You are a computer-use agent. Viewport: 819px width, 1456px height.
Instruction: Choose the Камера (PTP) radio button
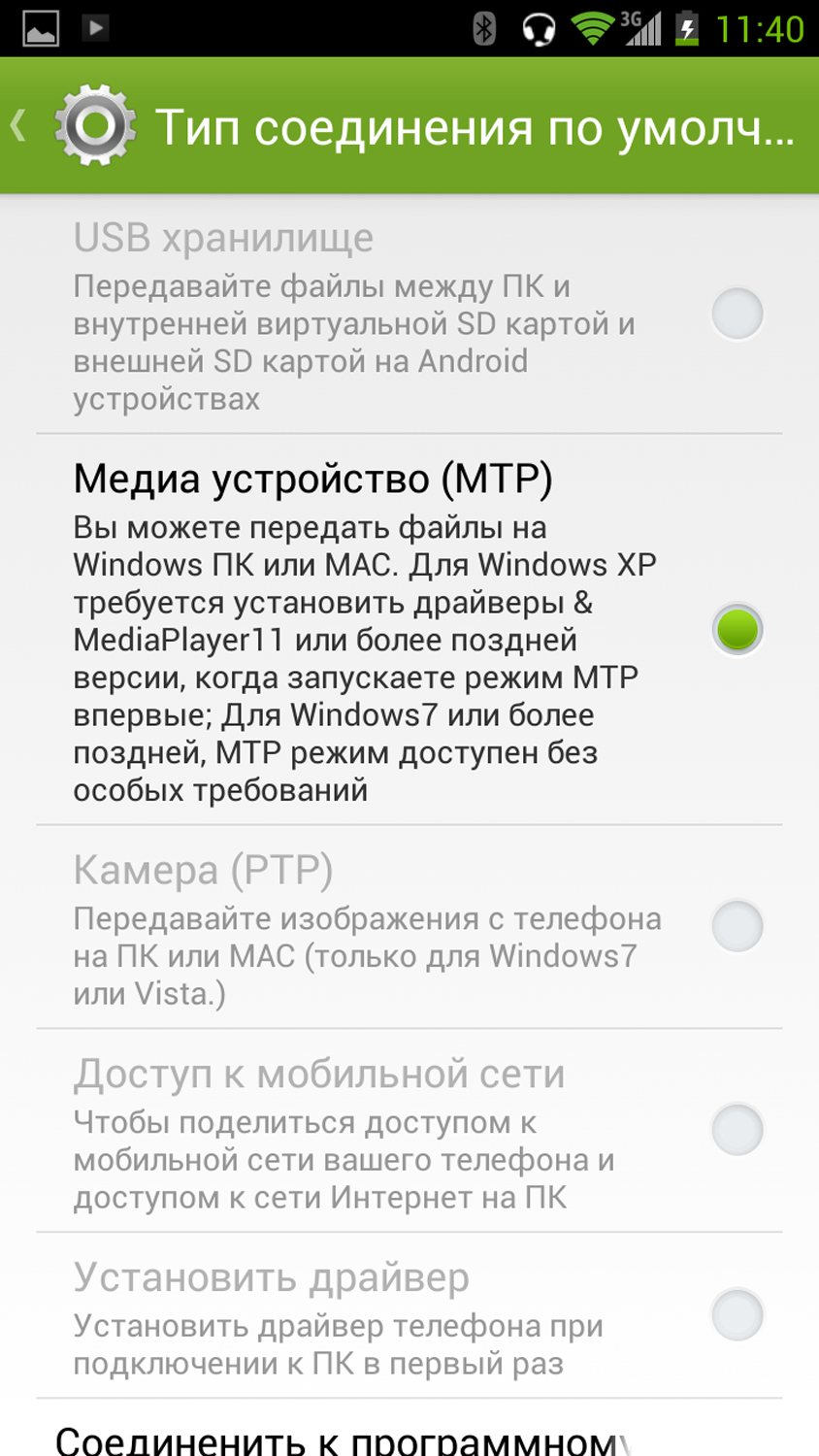(737, 926)
